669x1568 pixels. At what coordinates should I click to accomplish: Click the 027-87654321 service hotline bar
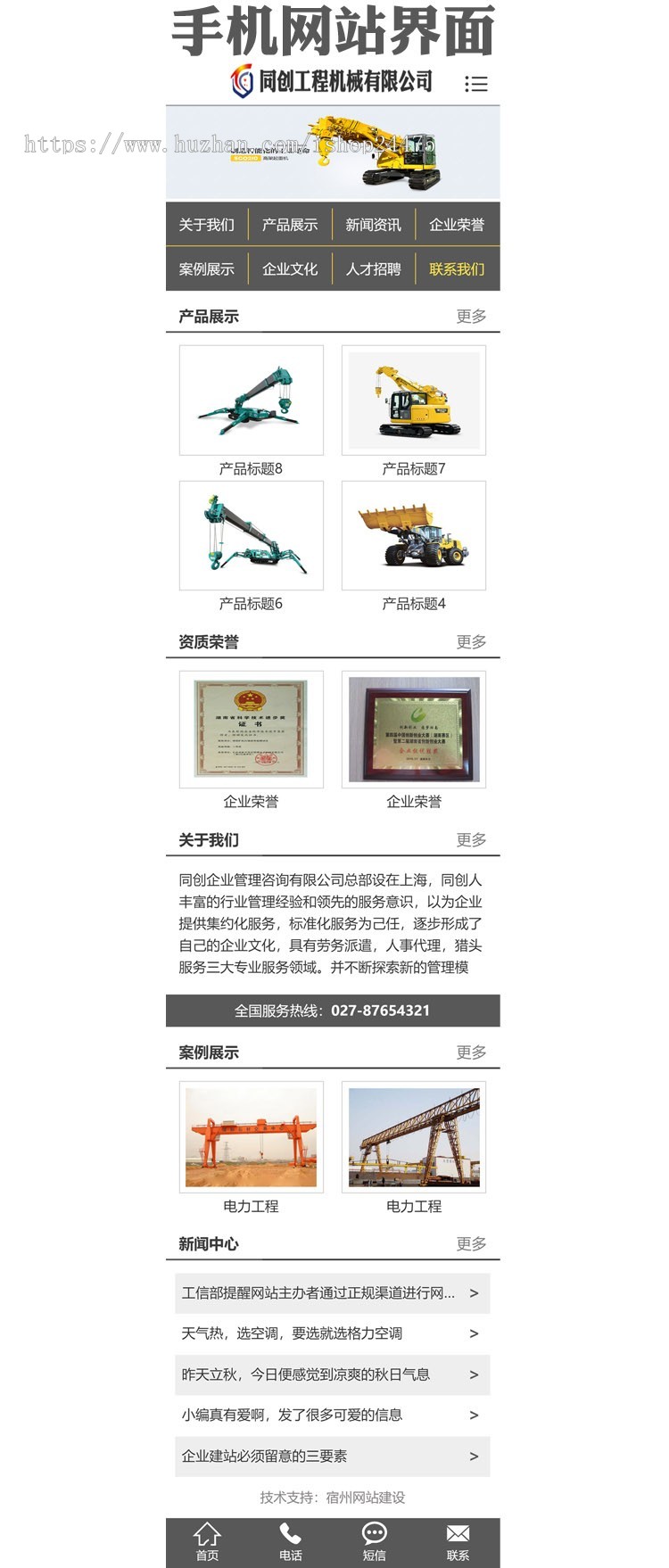point(334,1010)
